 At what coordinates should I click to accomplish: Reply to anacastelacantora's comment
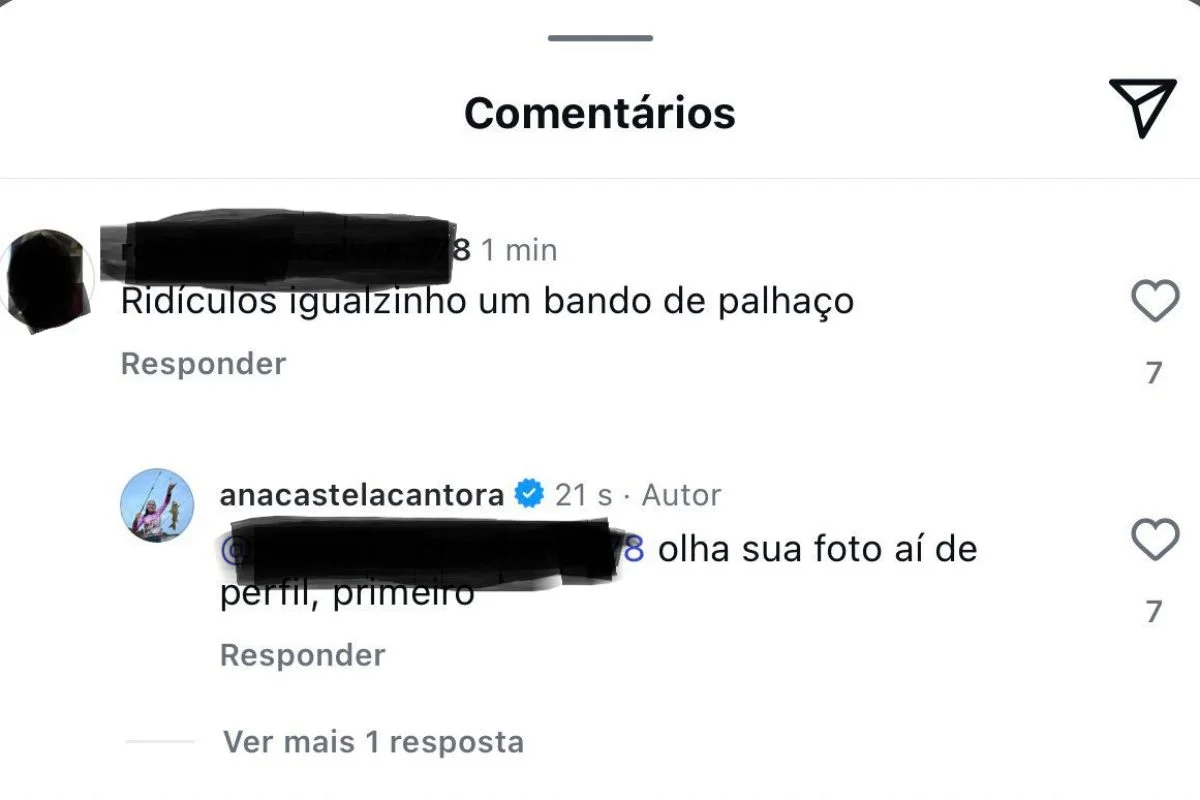click(x=302, y=655)
